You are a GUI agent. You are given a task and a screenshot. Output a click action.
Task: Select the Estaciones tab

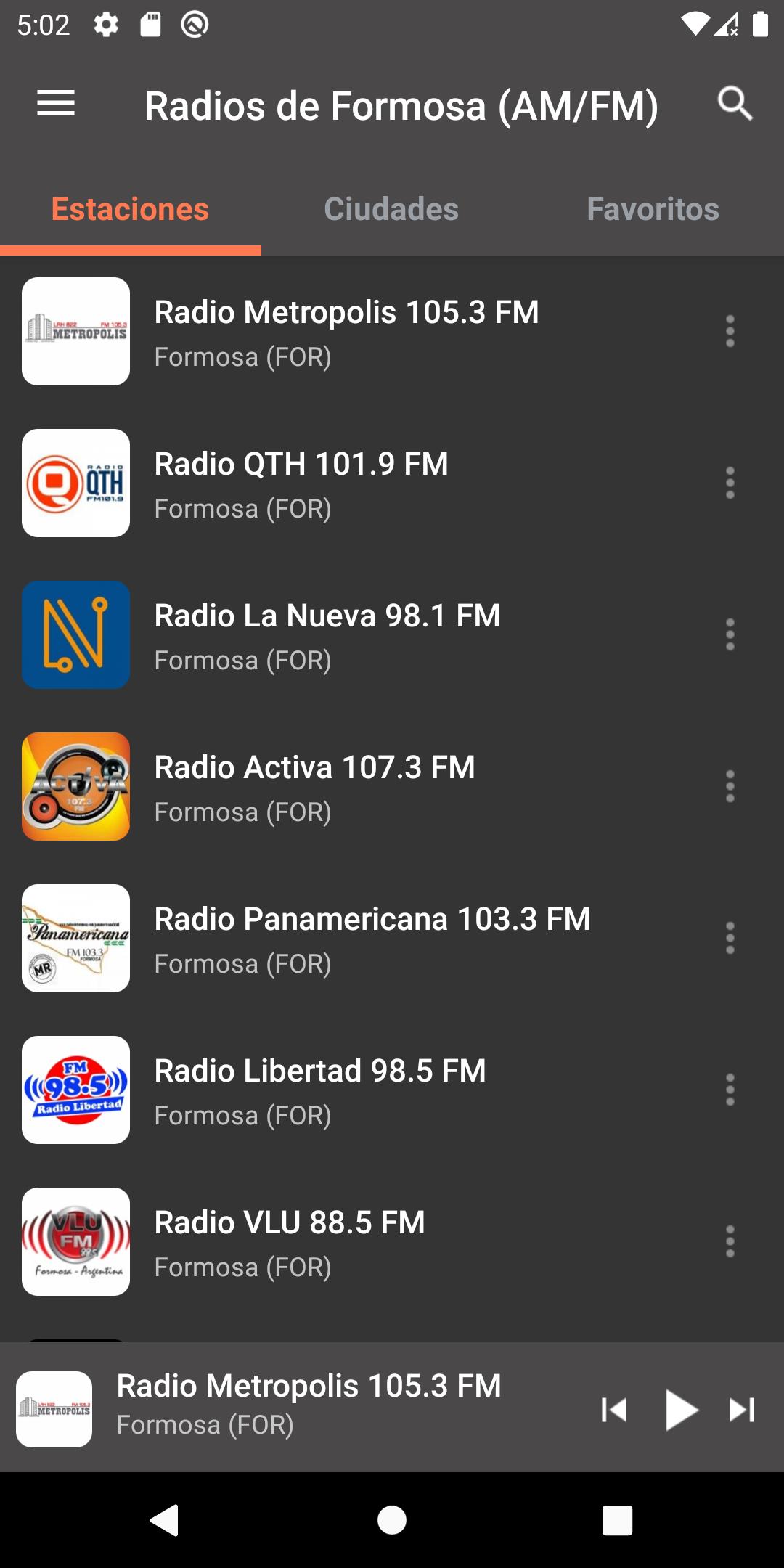(131, 209)
